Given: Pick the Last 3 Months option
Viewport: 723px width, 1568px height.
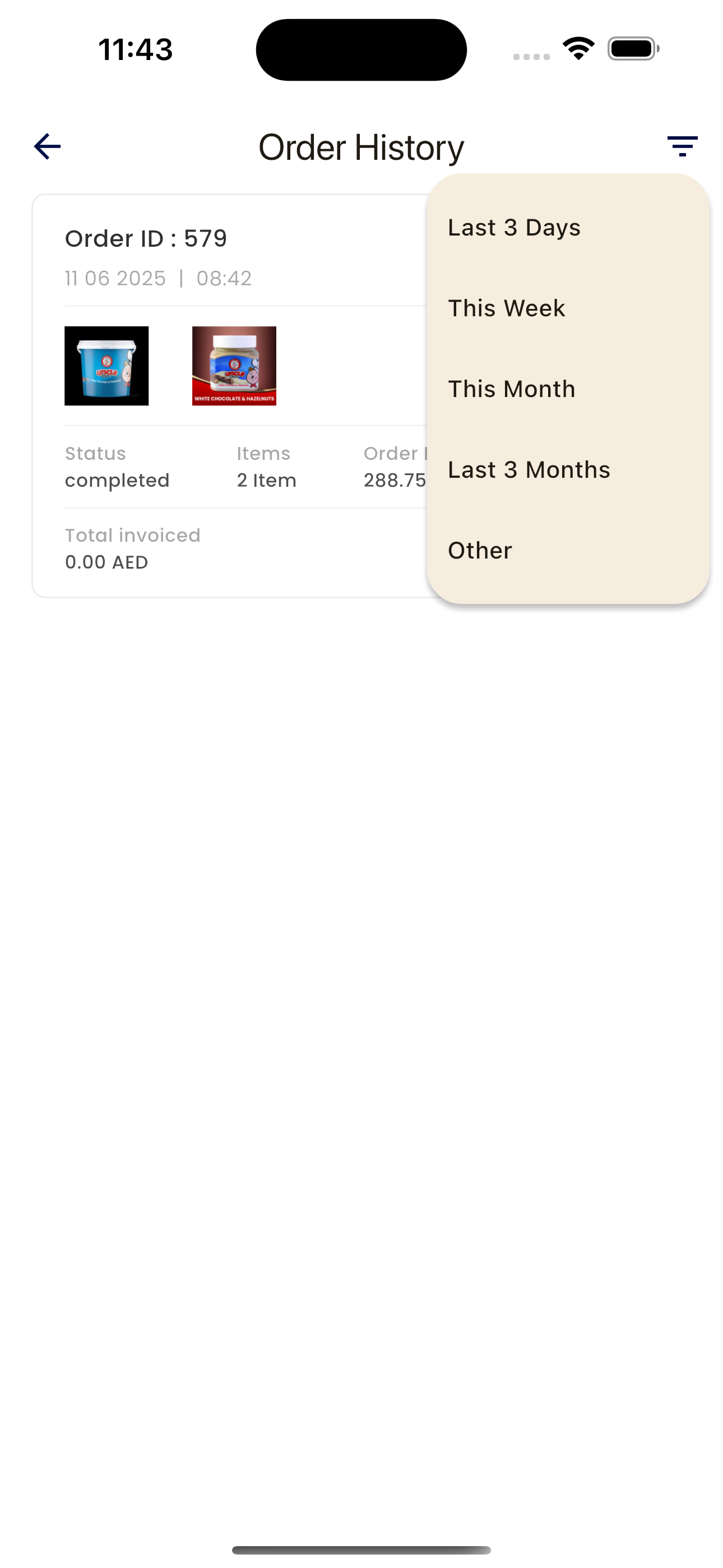Looking at the screenshot, I should click(x=568, y=470).
